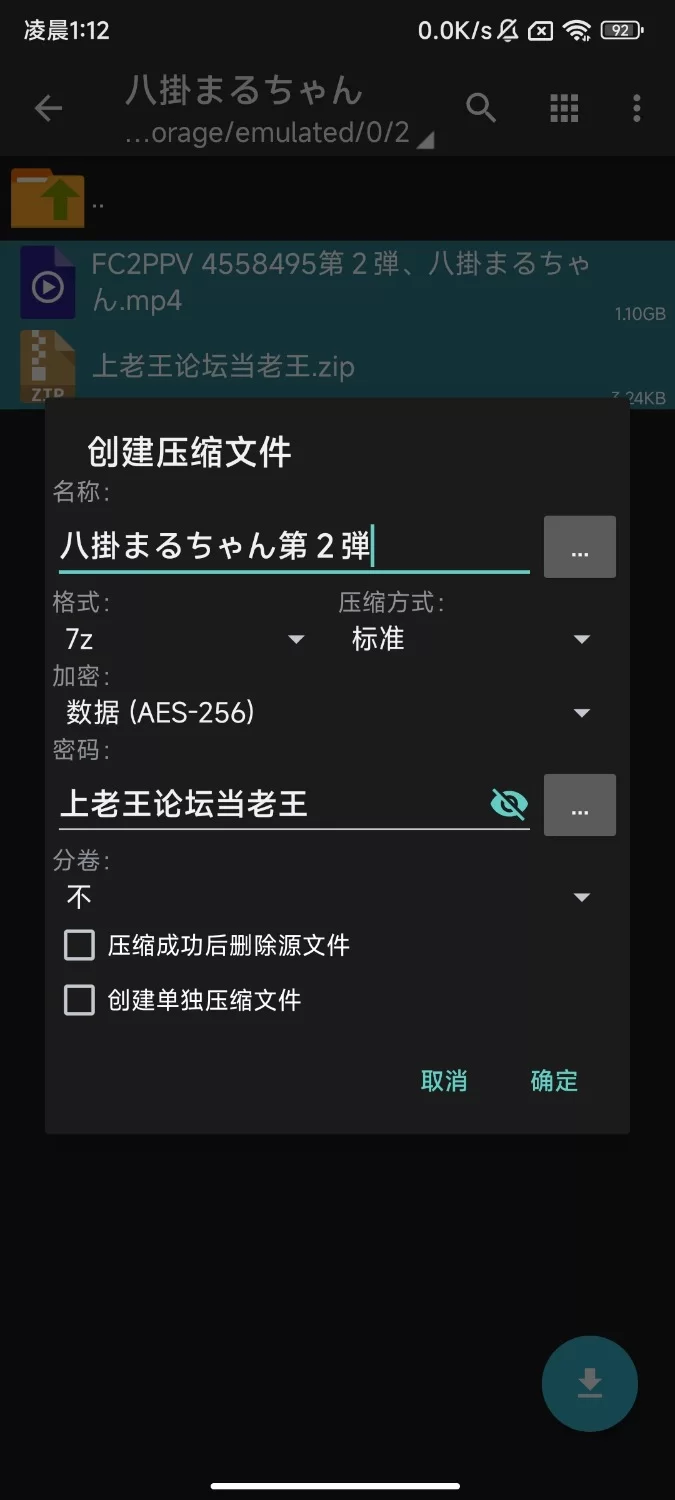
Task: Cancel with the 取消 button
Action: point(444,1080)
